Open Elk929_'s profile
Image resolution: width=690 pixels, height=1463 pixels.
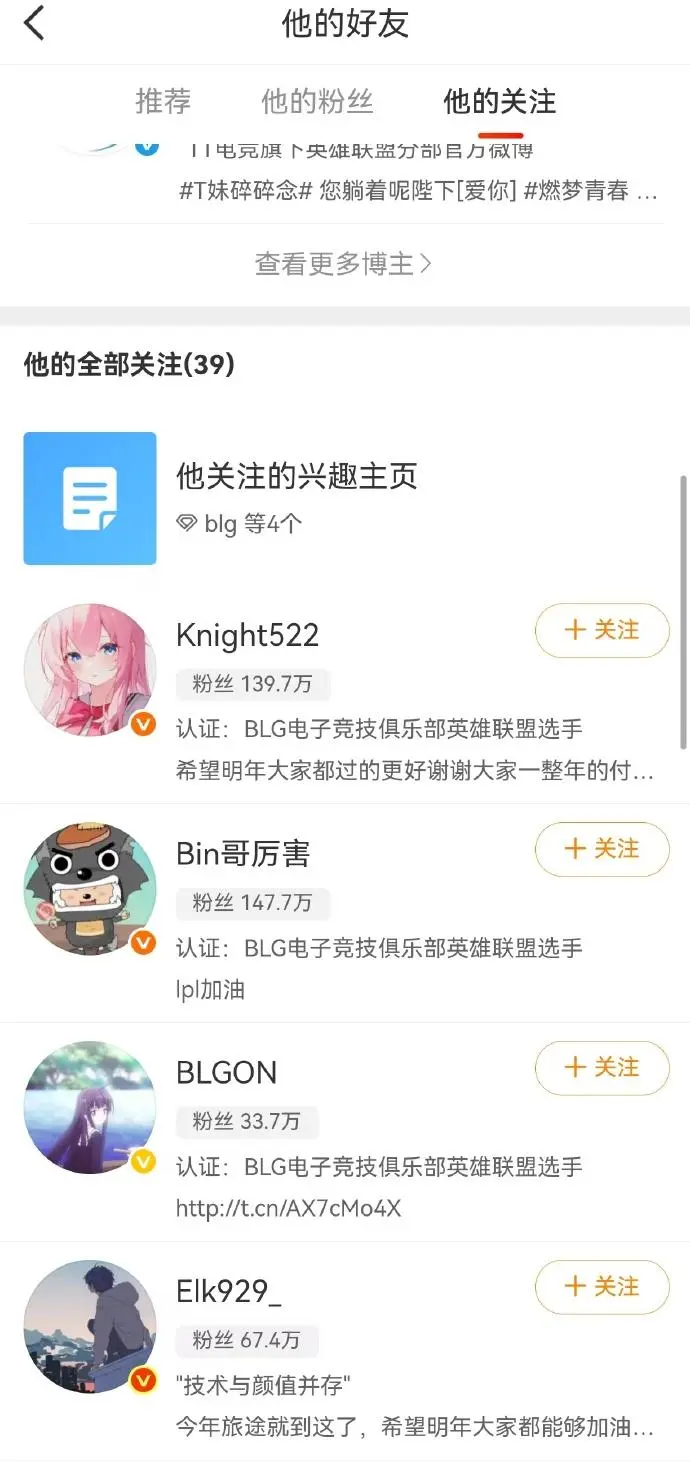[x=228, y=1292]
